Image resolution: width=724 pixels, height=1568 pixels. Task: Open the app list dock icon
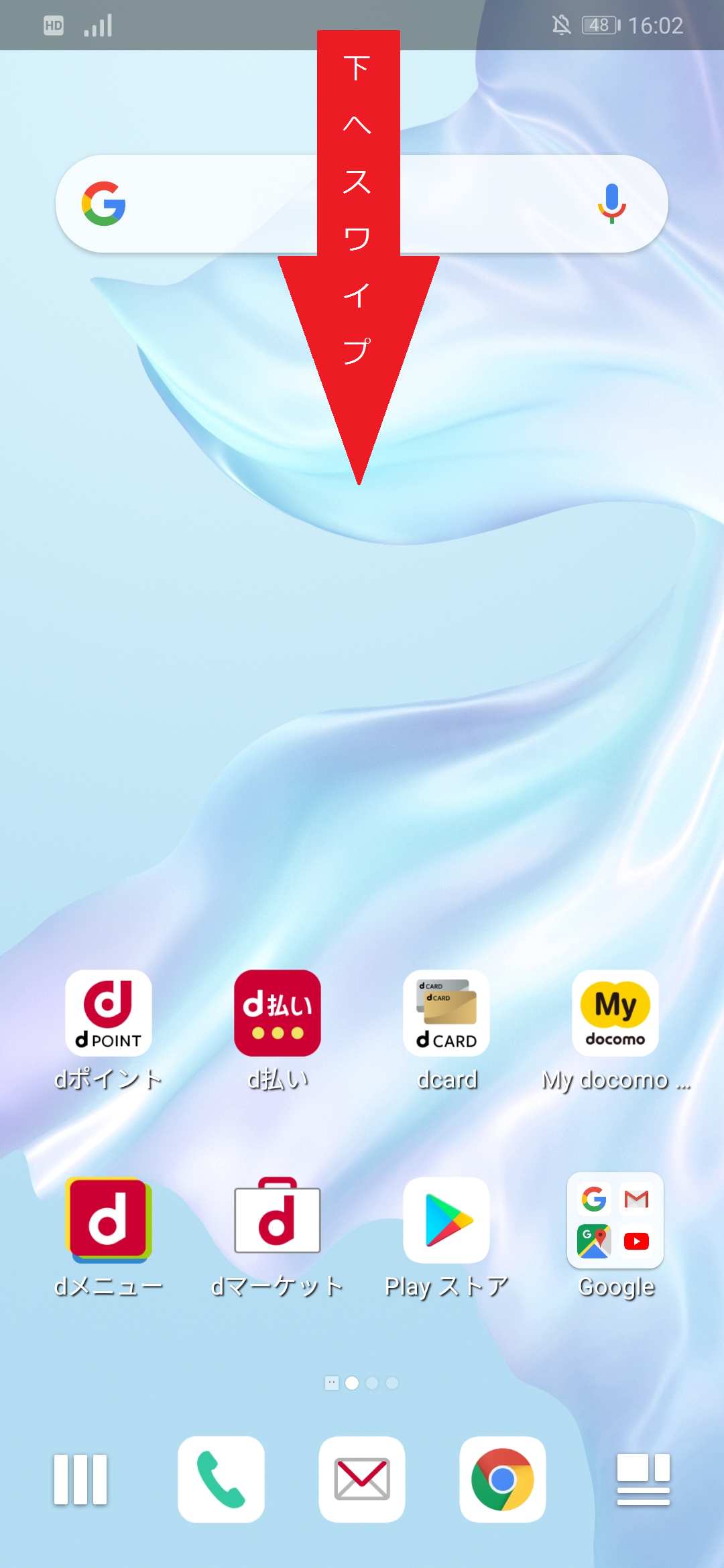click(x=644, y=1480)
